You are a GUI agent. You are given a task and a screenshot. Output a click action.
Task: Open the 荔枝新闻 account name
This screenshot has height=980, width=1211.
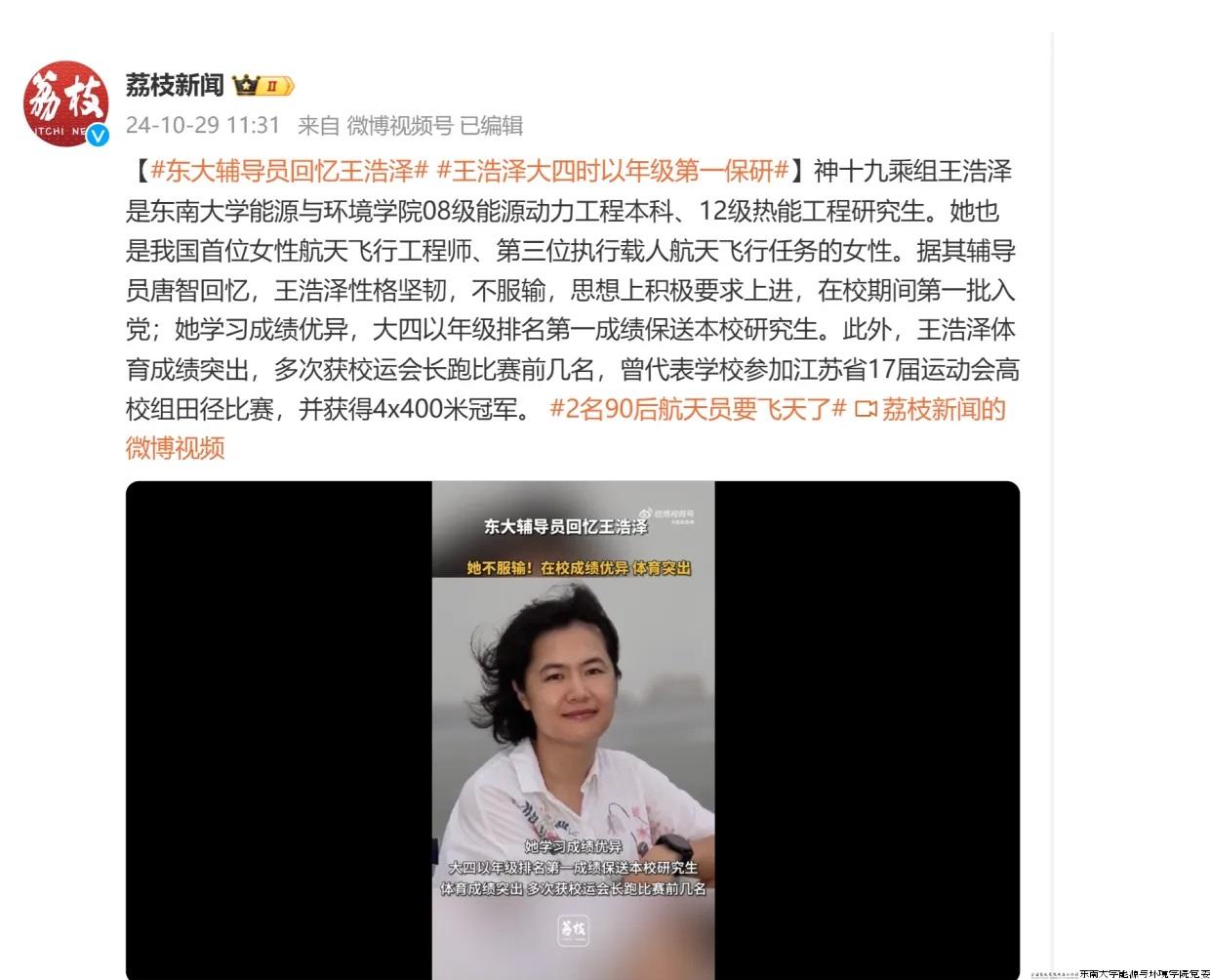coord(175,86)
